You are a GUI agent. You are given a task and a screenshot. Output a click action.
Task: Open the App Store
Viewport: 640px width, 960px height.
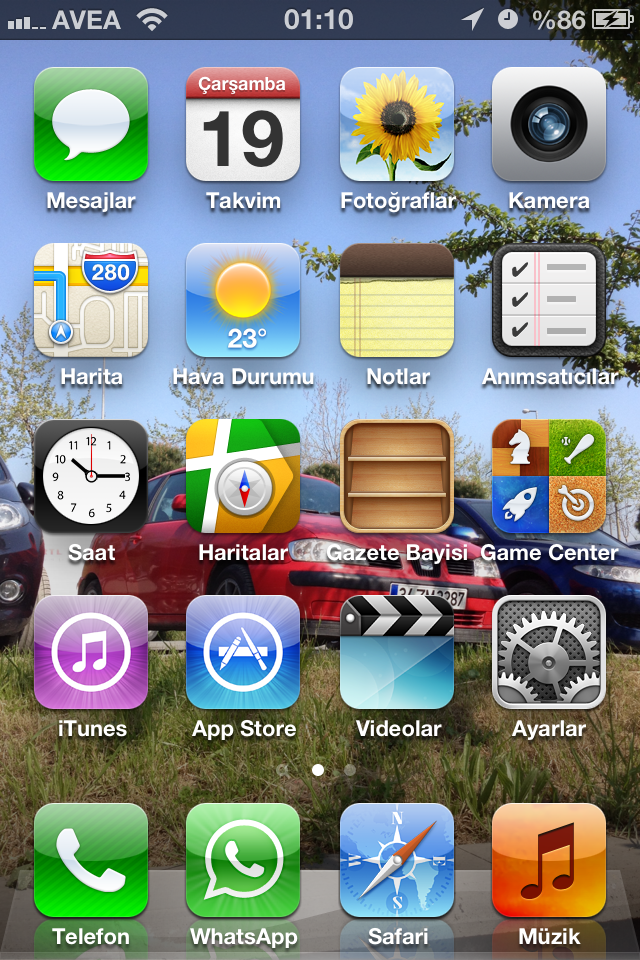tap(243, 653)
